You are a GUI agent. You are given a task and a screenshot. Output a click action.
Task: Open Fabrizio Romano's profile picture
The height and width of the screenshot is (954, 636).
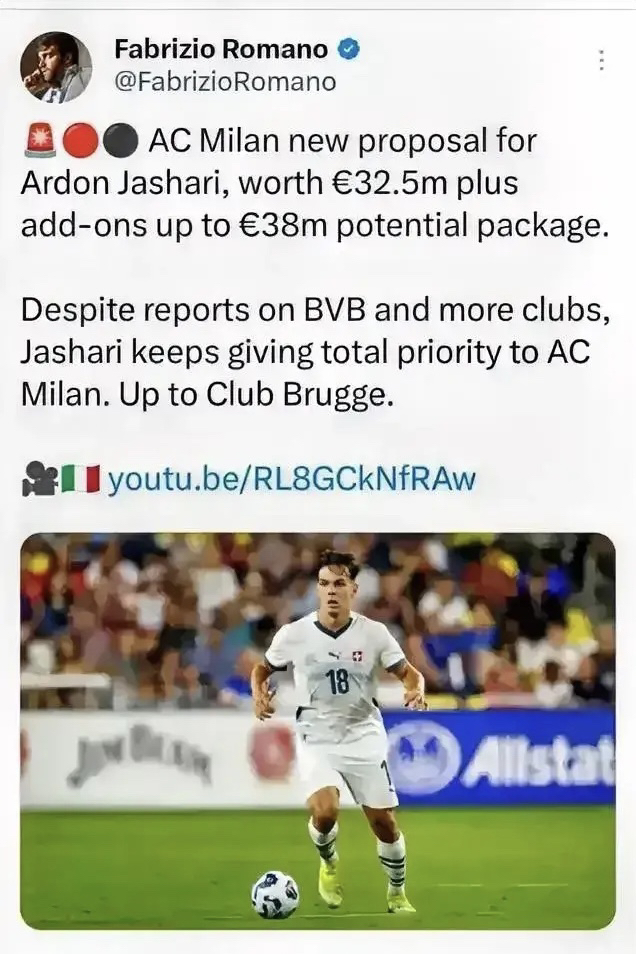click(x=56, y=67)
